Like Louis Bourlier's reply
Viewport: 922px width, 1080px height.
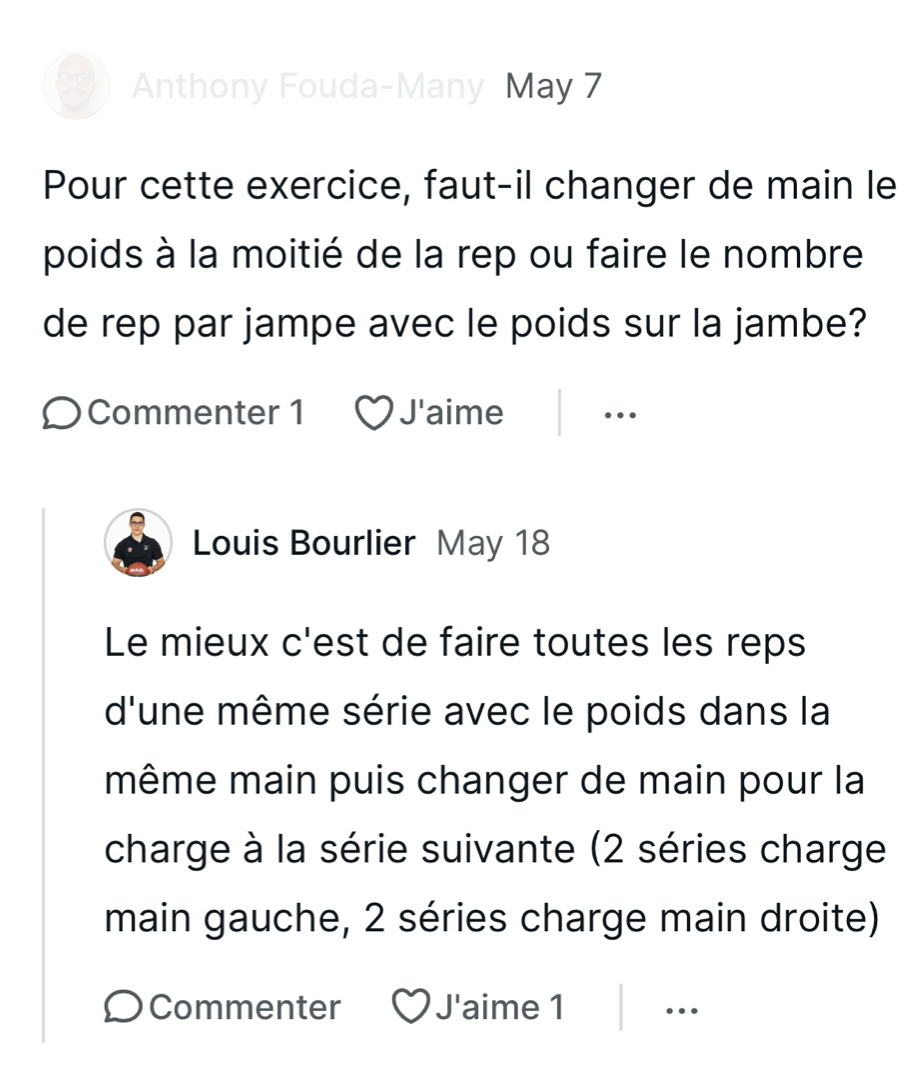pos(478,1007)
